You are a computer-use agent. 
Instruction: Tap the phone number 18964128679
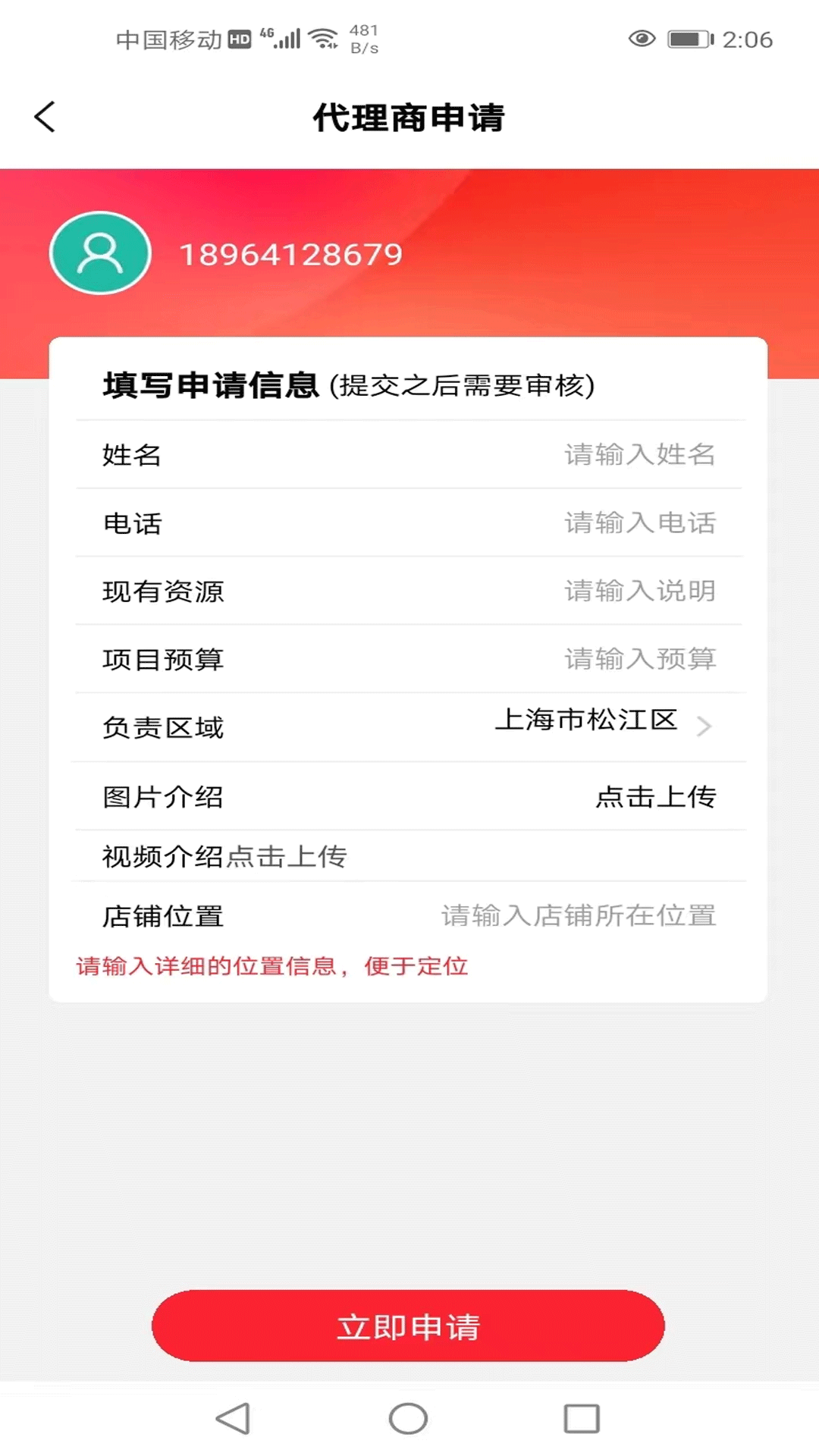point(290,254)
